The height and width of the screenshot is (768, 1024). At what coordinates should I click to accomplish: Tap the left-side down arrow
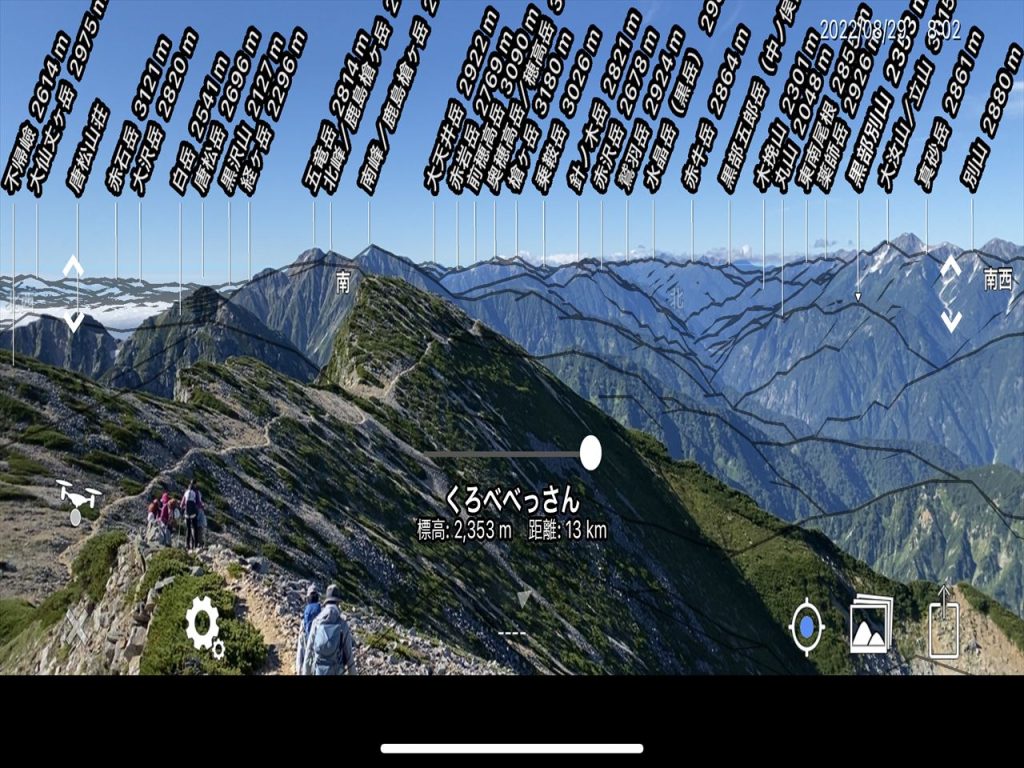[x=74, y=320]
